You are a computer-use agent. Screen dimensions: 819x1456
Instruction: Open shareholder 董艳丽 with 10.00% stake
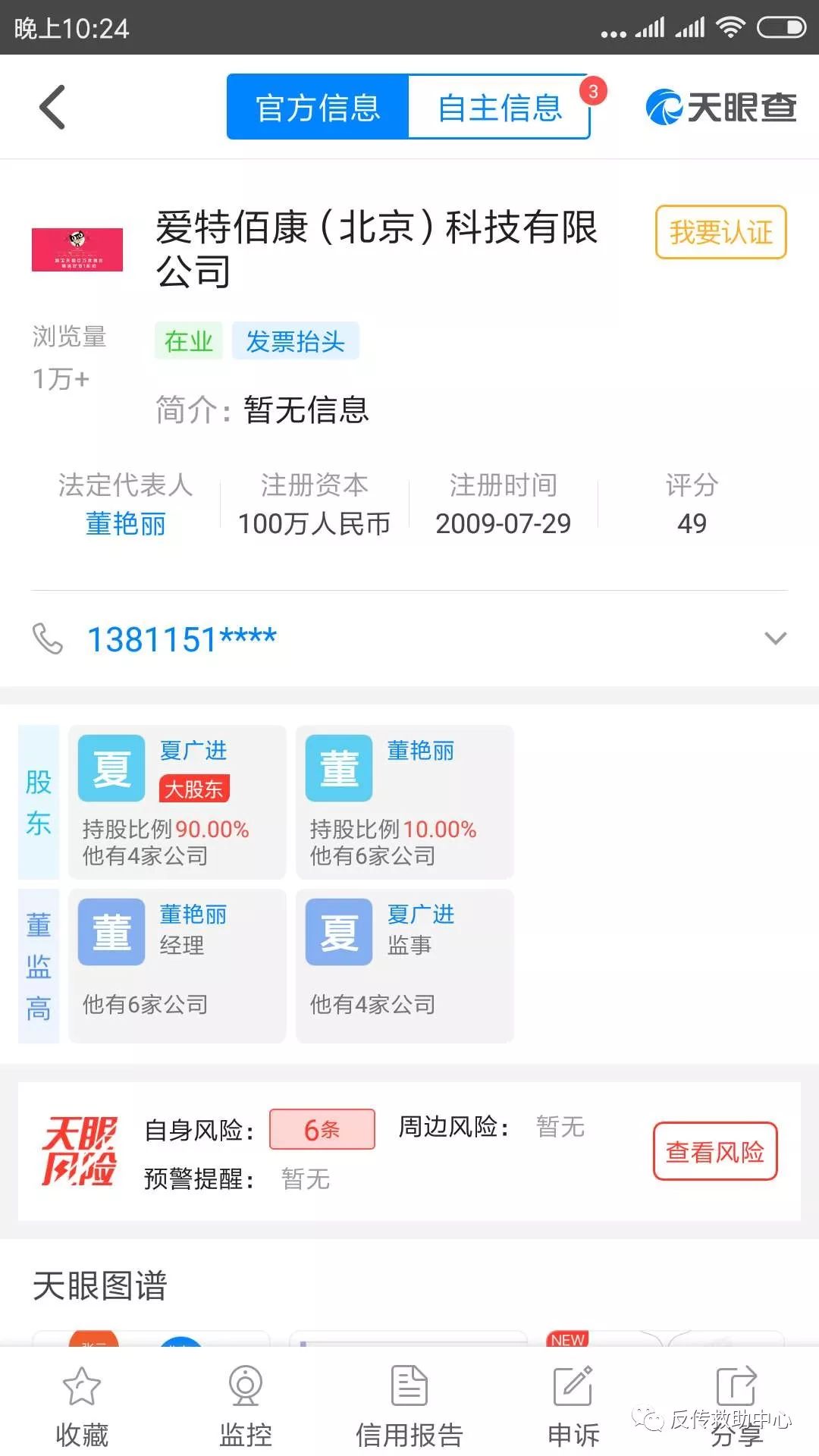tap(404, 802)
